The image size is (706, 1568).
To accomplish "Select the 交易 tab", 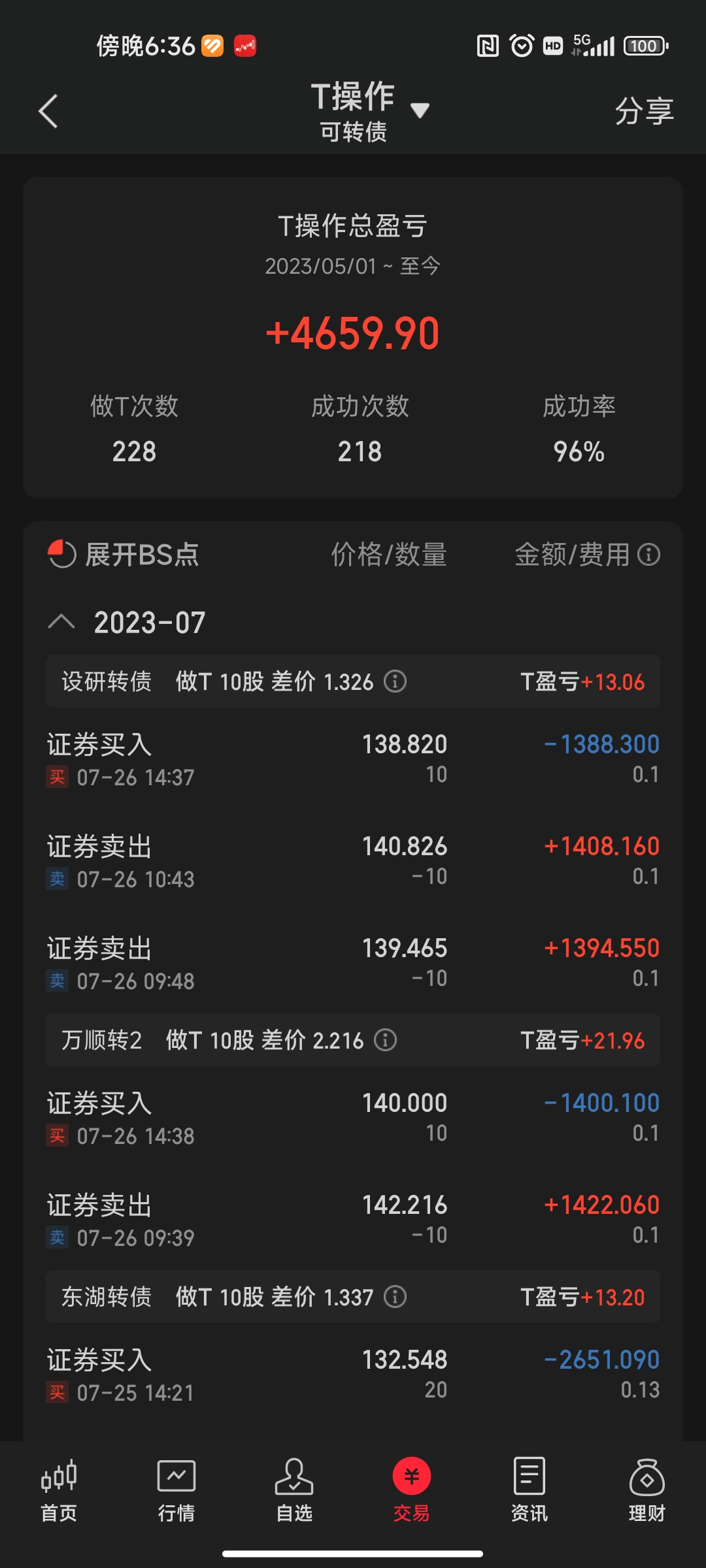I will [x=412, y=1489].
